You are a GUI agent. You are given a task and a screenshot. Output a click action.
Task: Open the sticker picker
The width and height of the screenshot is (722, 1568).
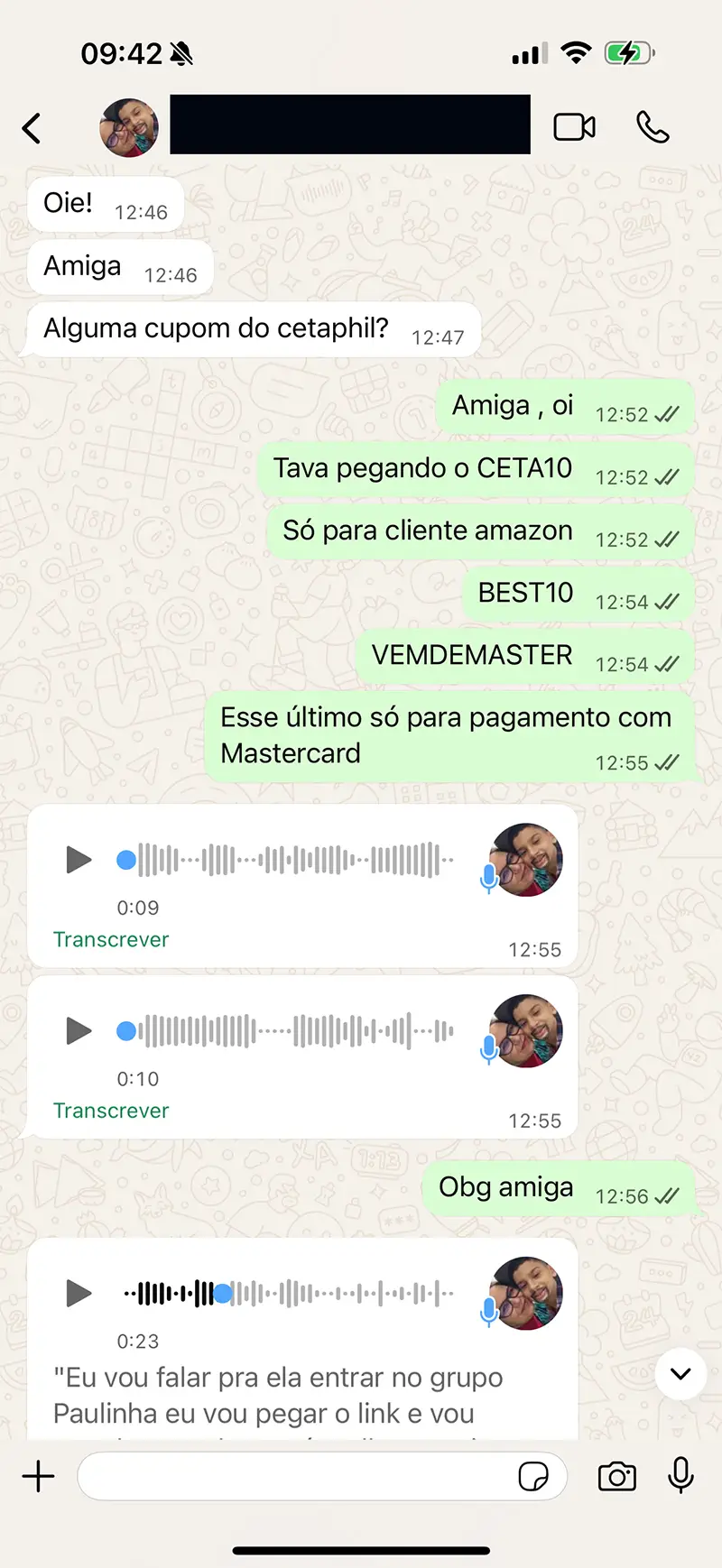(533, 1477)
